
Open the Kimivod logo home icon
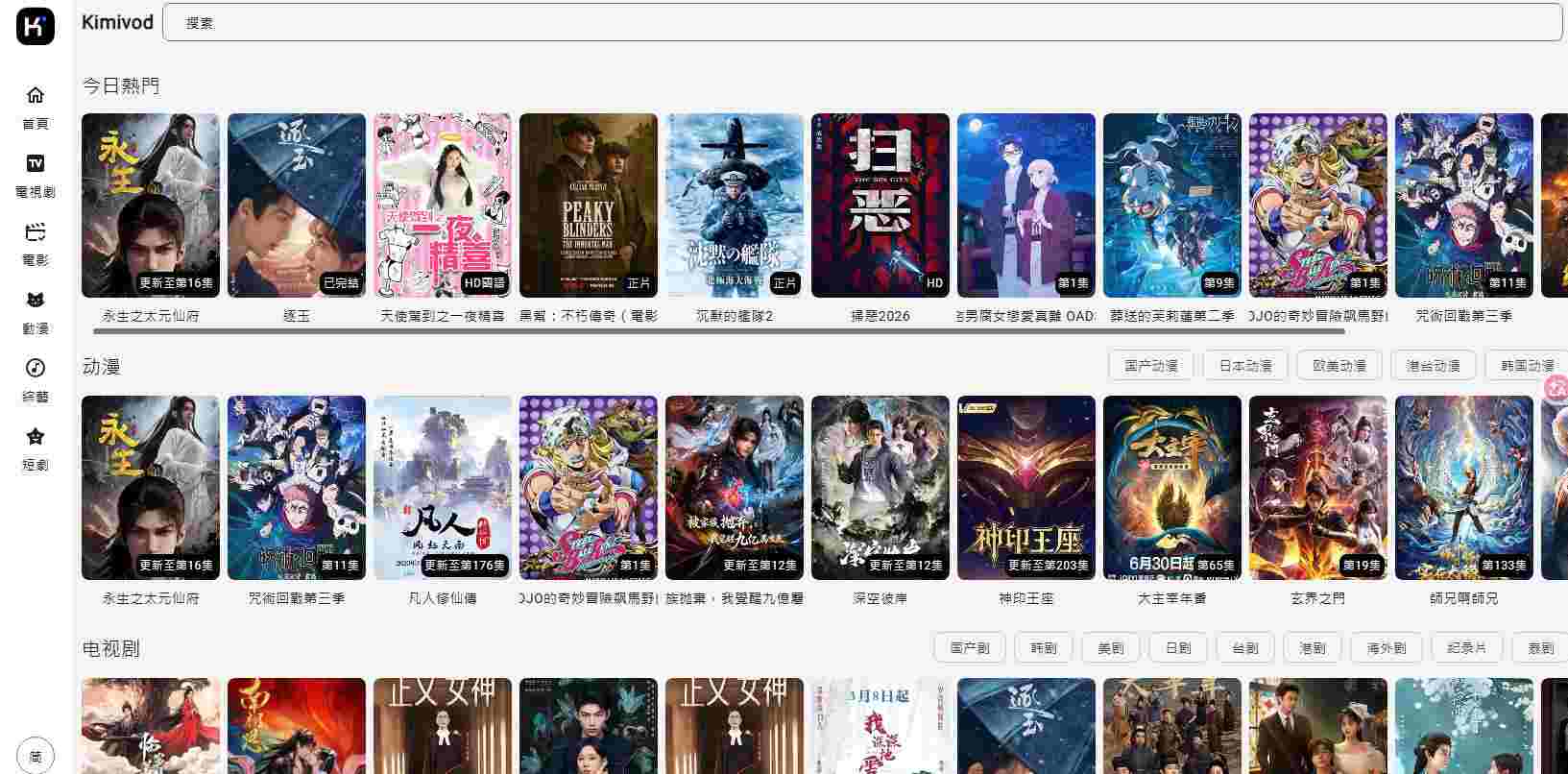[x=36, y=26]
